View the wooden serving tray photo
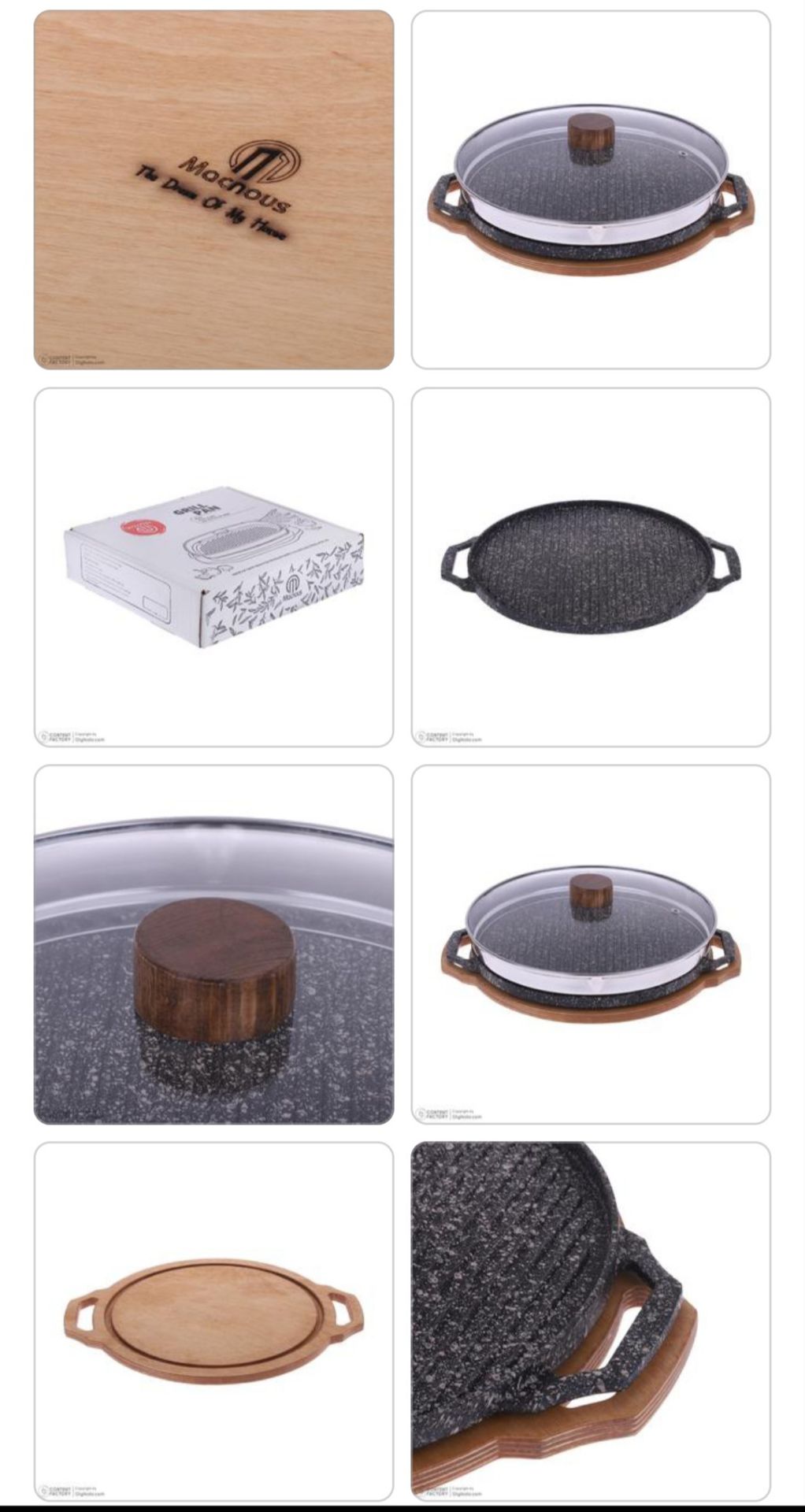 click(x=213, y=1321)
